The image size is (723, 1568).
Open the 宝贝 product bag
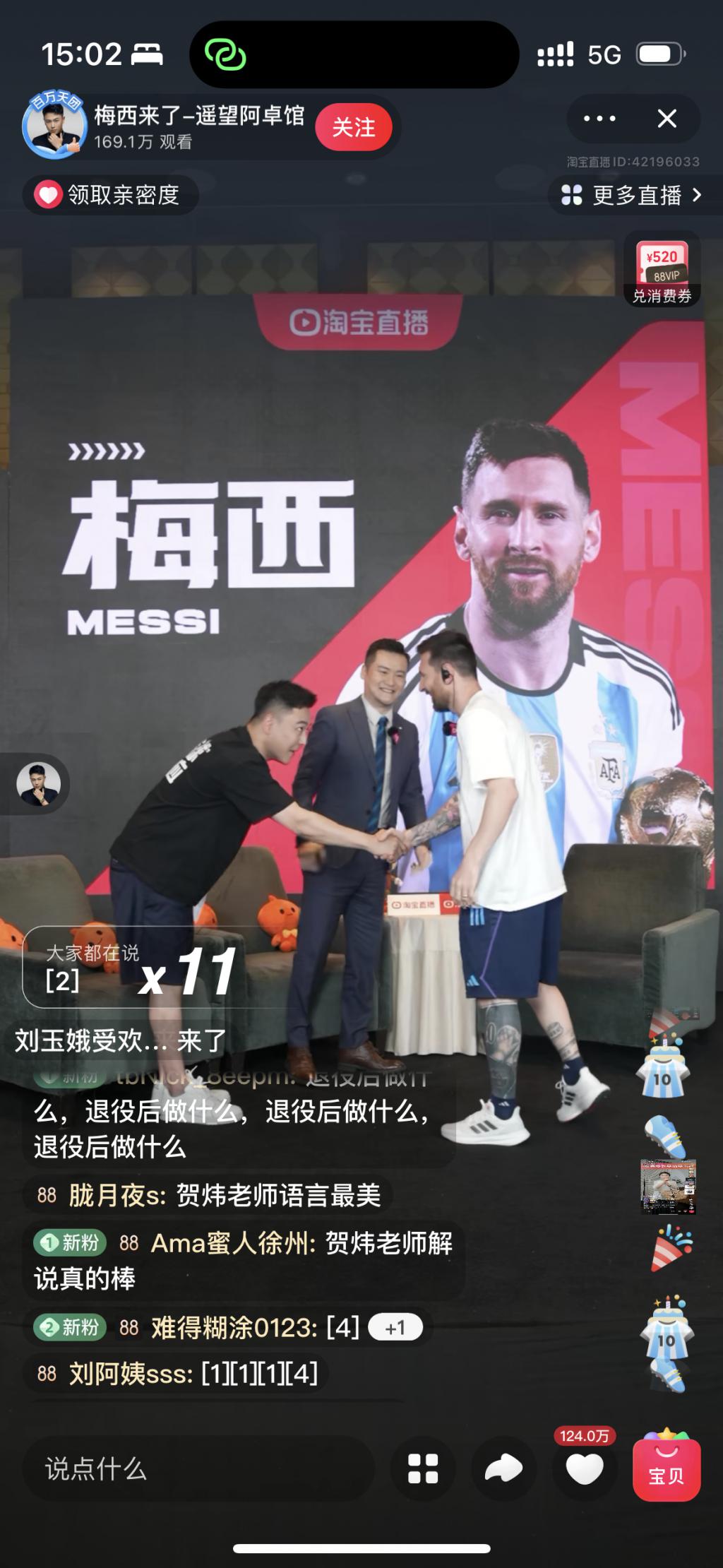click(667, 1468)
